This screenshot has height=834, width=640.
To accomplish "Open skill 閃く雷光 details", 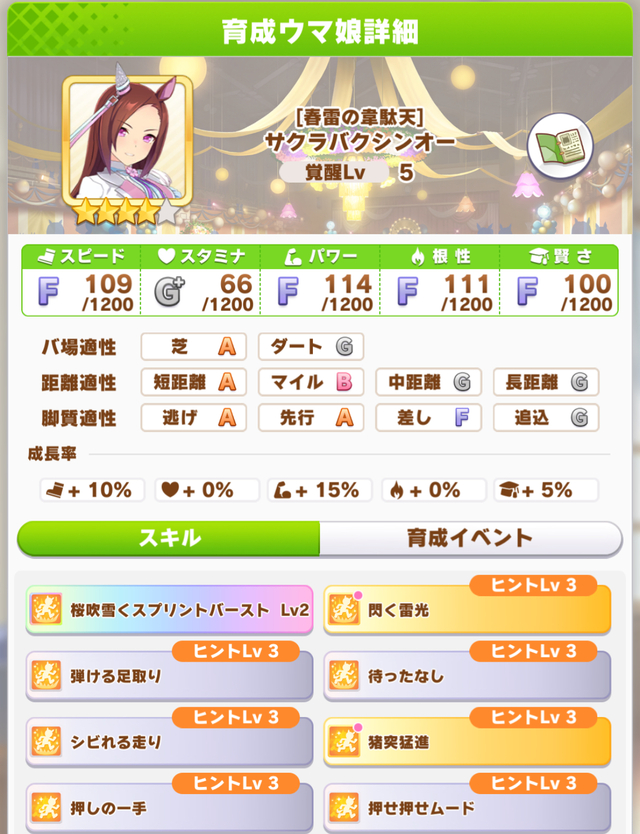I will pyautogui.click(x=467, y=609).
